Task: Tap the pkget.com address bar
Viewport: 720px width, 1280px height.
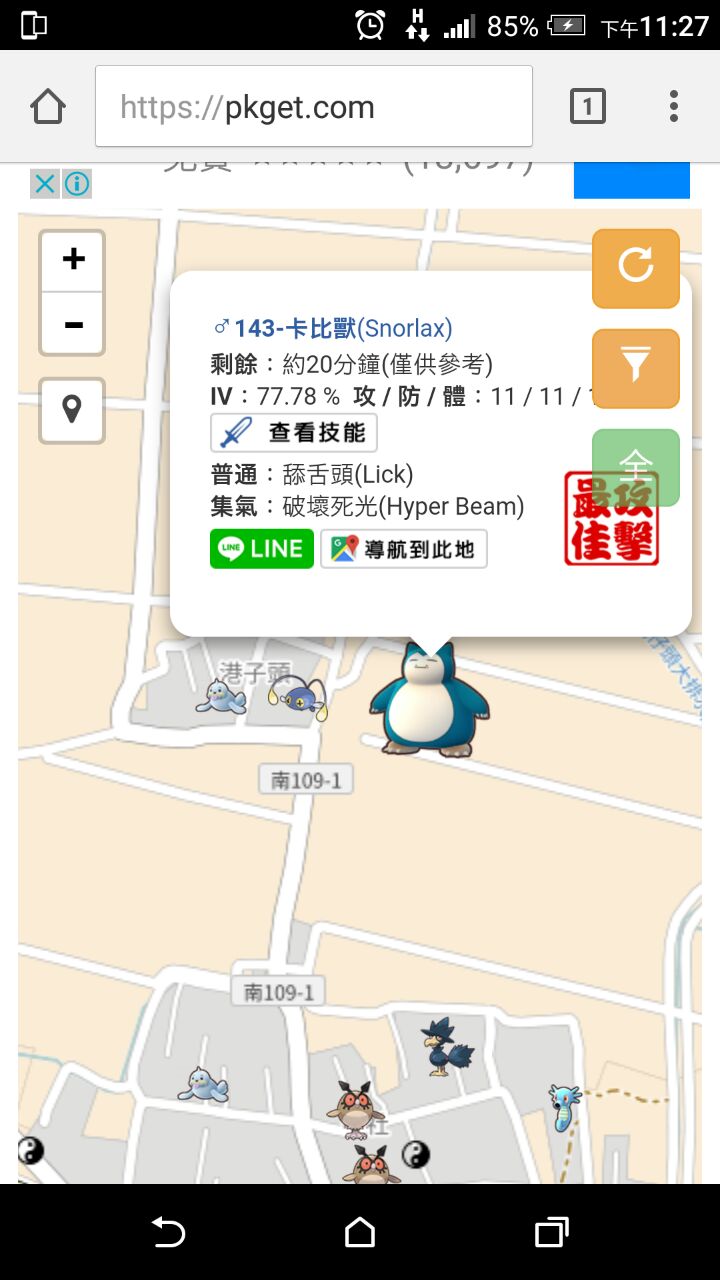Action: pos(313,107)
